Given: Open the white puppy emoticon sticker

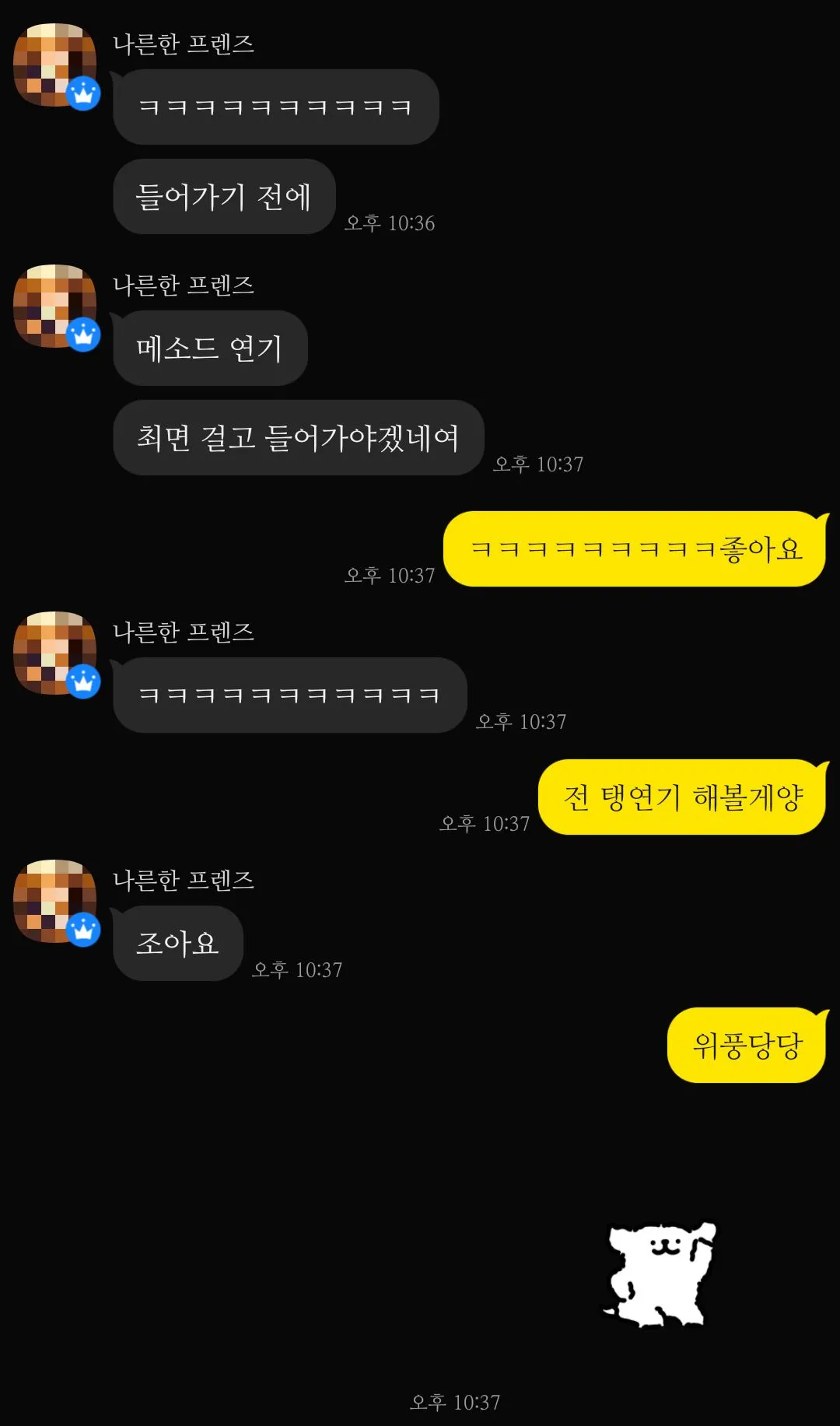Looking at the screenshot, I should point(660,1274).
